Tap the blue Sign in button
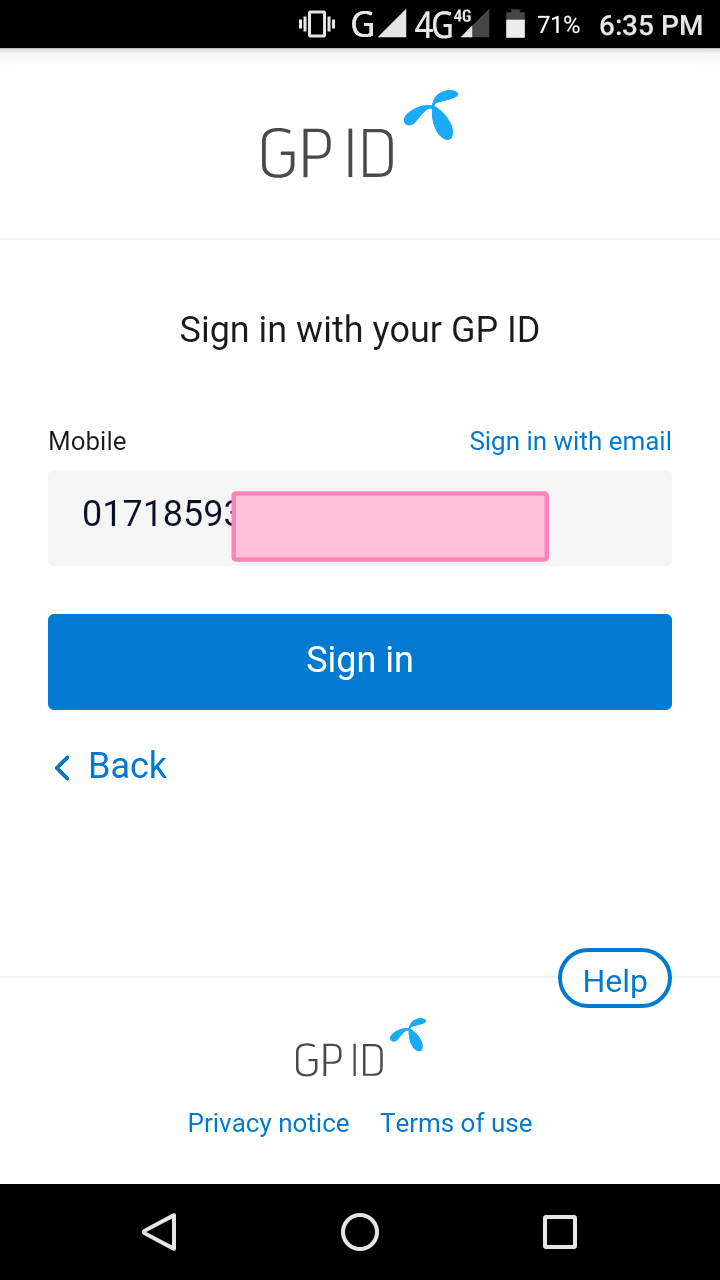 (x=360, y=661)
